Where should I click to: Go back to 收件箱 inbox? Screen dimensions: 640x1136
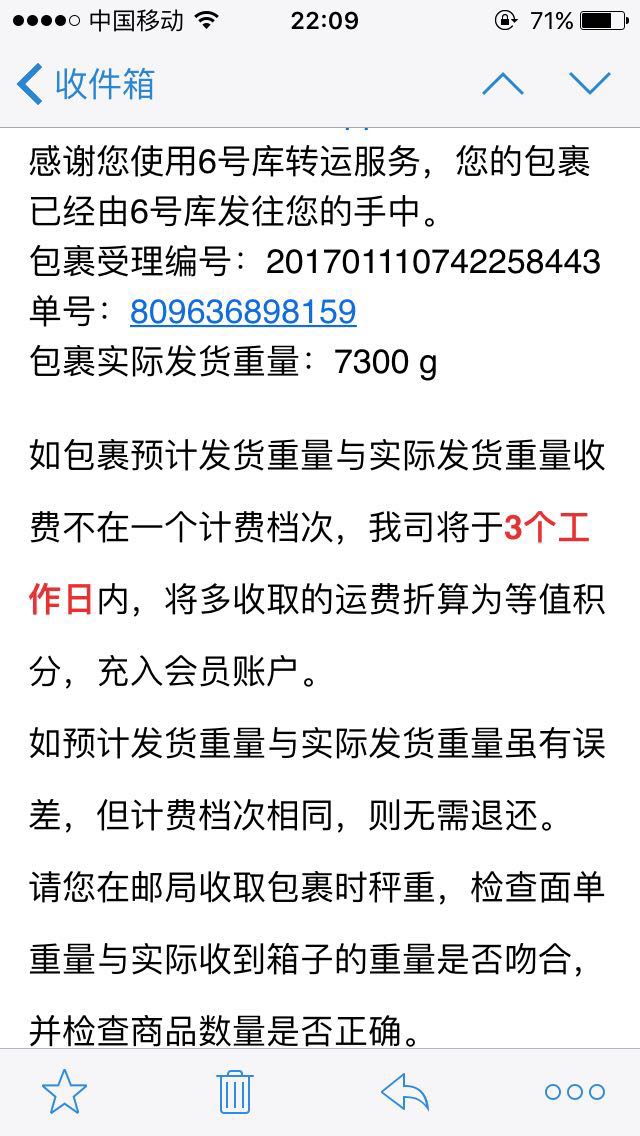86,84
